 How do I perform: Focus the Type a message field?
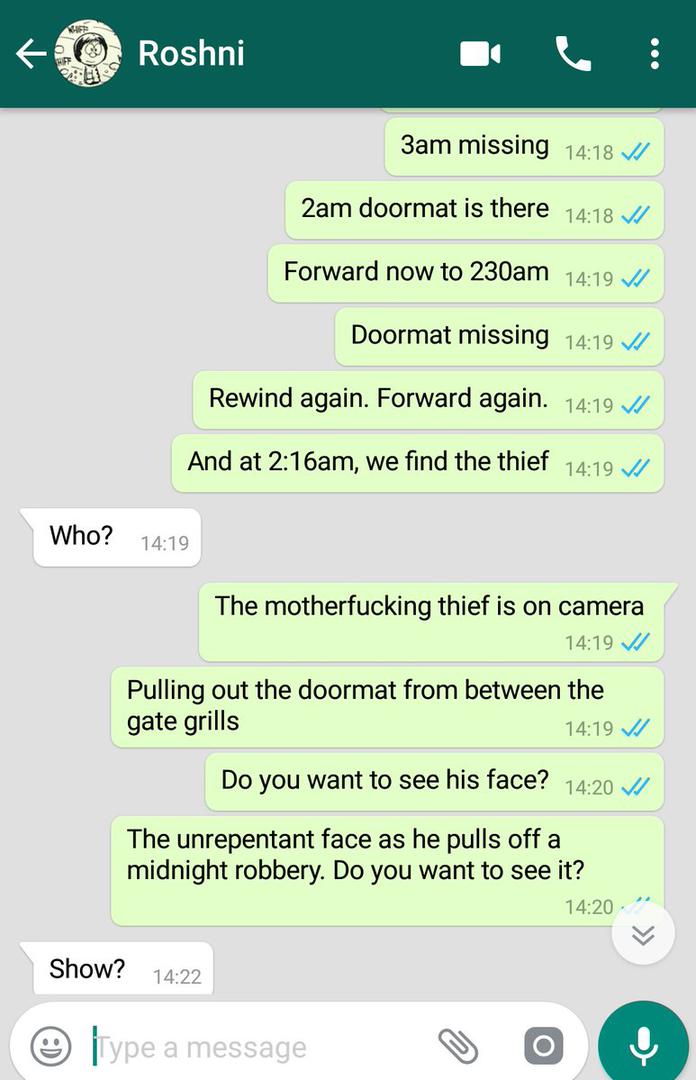point(250,1047)
